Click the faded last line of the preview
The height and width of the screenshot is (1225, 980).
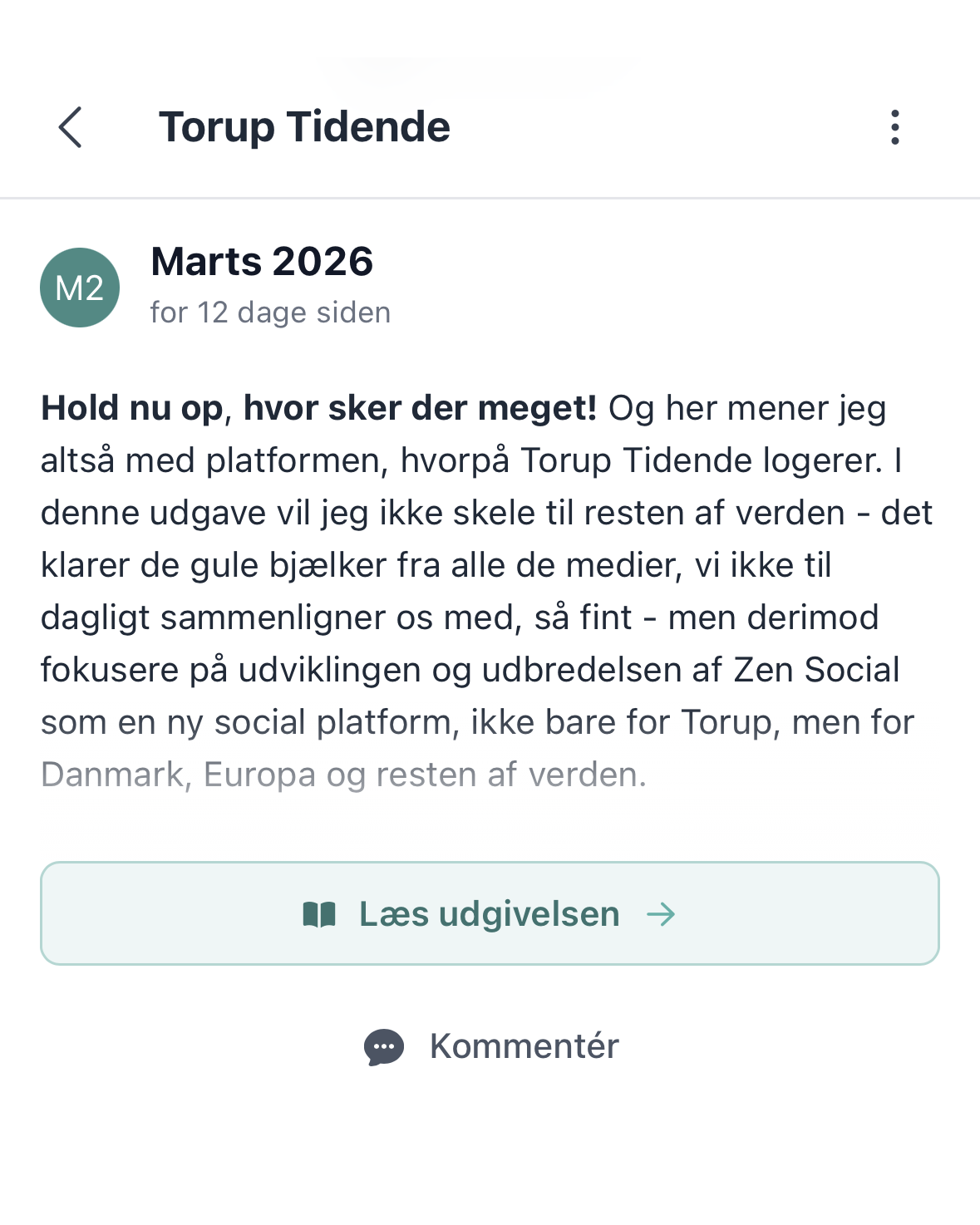pyautogui.click(x=343, y=774)
